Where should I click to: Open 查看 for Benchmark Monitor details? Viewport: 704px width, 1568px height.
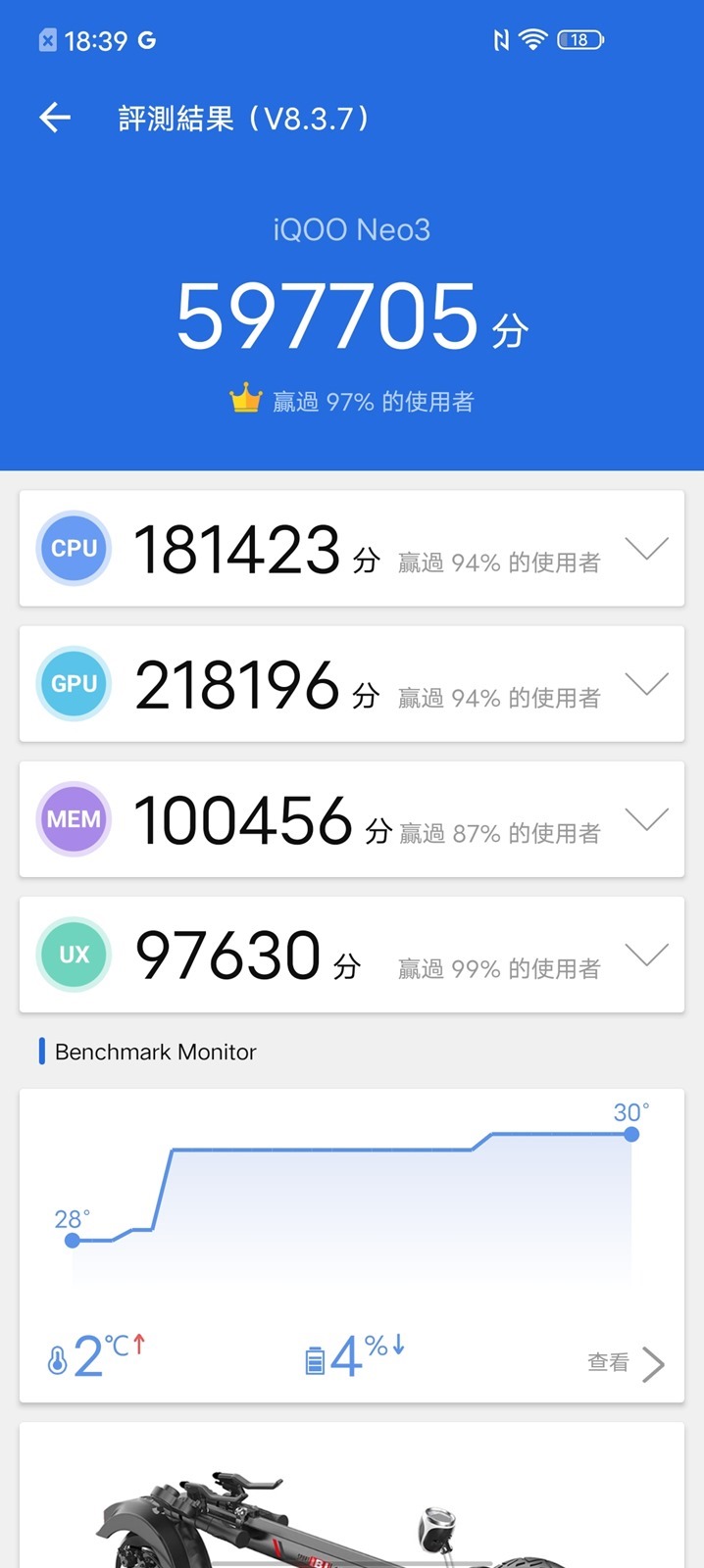point(626,1362)
